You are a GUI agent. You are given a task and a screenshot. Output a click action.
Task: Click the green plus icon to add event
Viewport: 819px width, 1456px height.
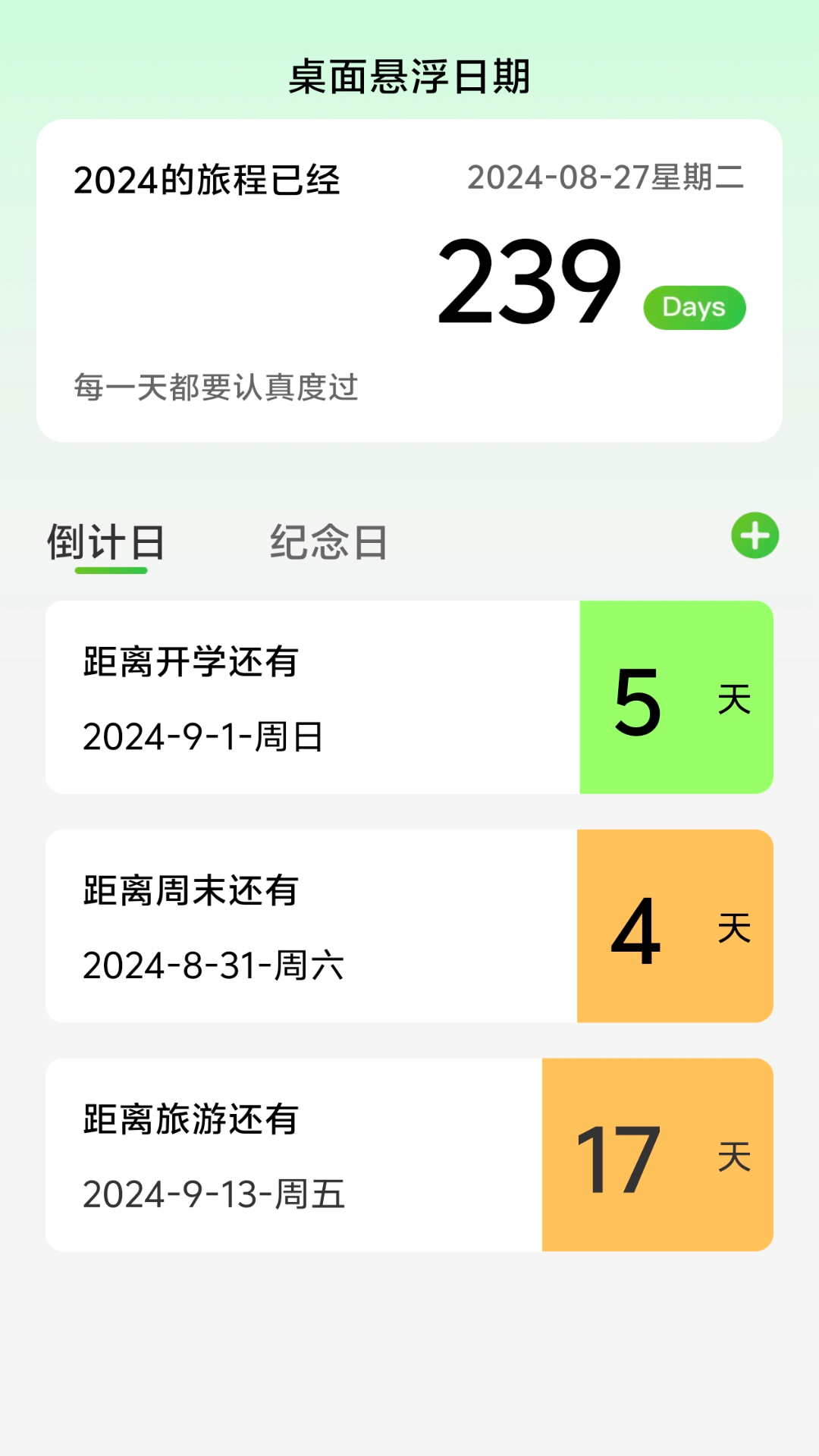[755, 535]
